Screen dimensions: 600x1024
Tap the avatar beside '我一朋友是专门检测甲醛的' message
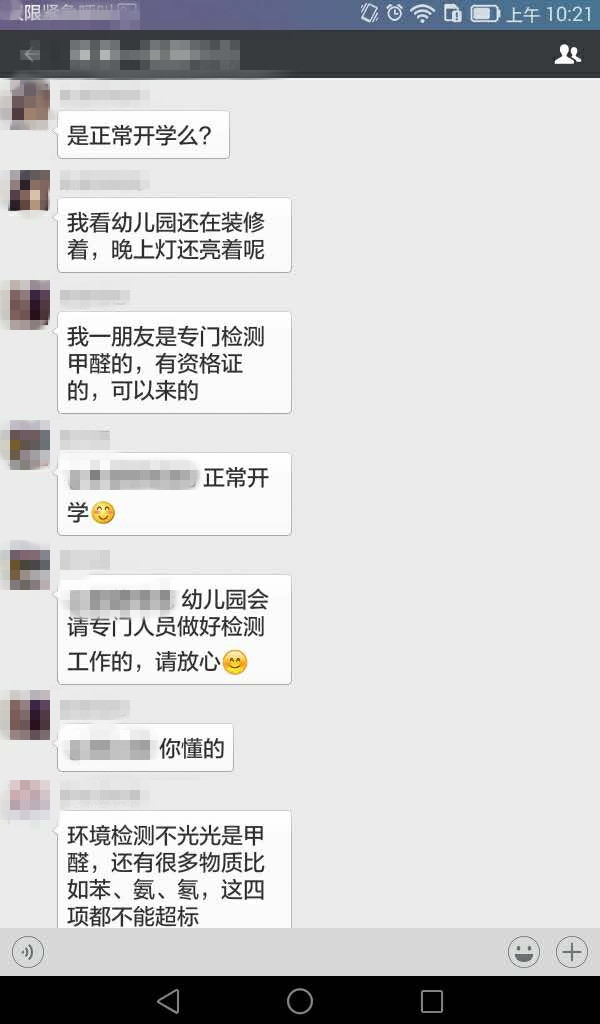point(29,304)
